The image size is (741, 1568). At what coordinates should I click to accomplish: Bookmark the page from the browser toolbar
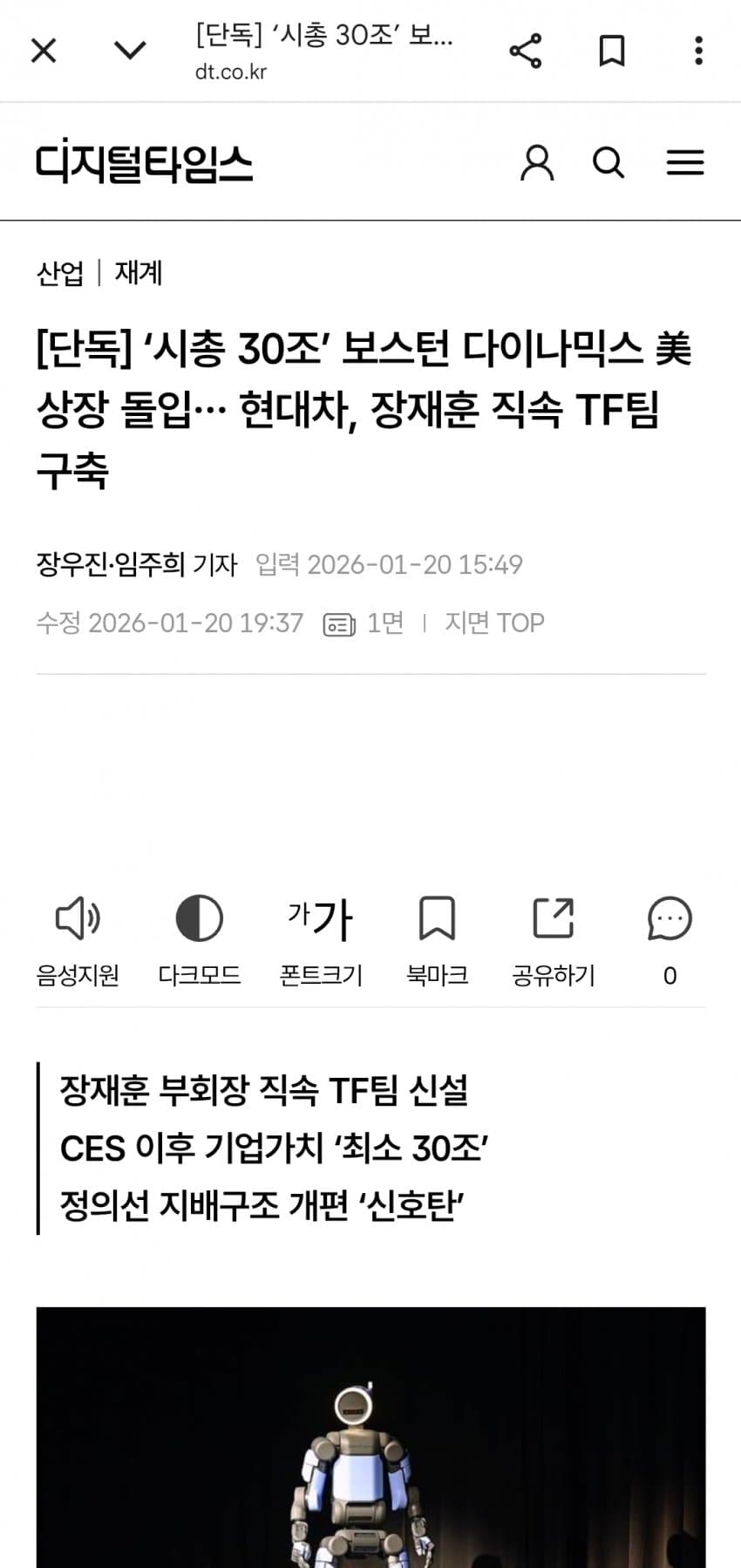click(x=612, y=51)
